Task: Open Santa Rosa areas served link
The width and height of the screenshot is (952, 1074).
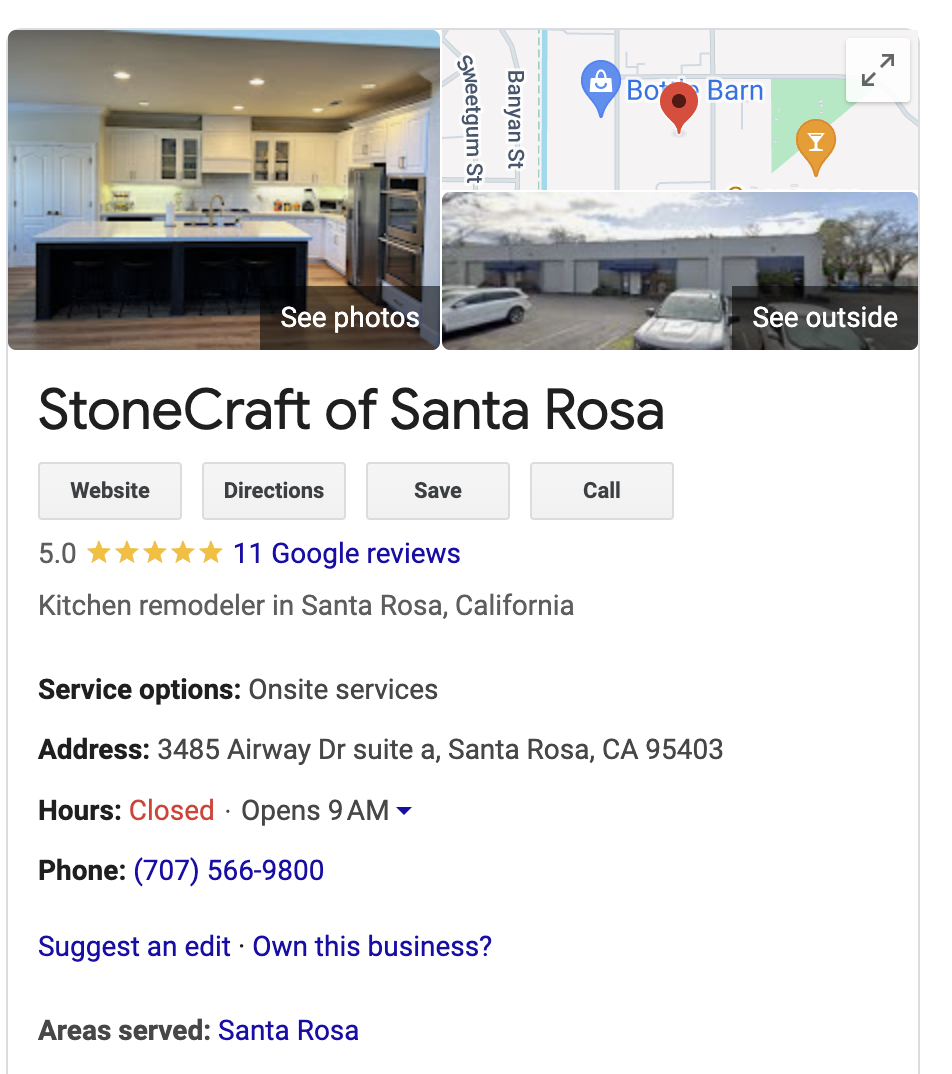Action: pos(288,1030)
